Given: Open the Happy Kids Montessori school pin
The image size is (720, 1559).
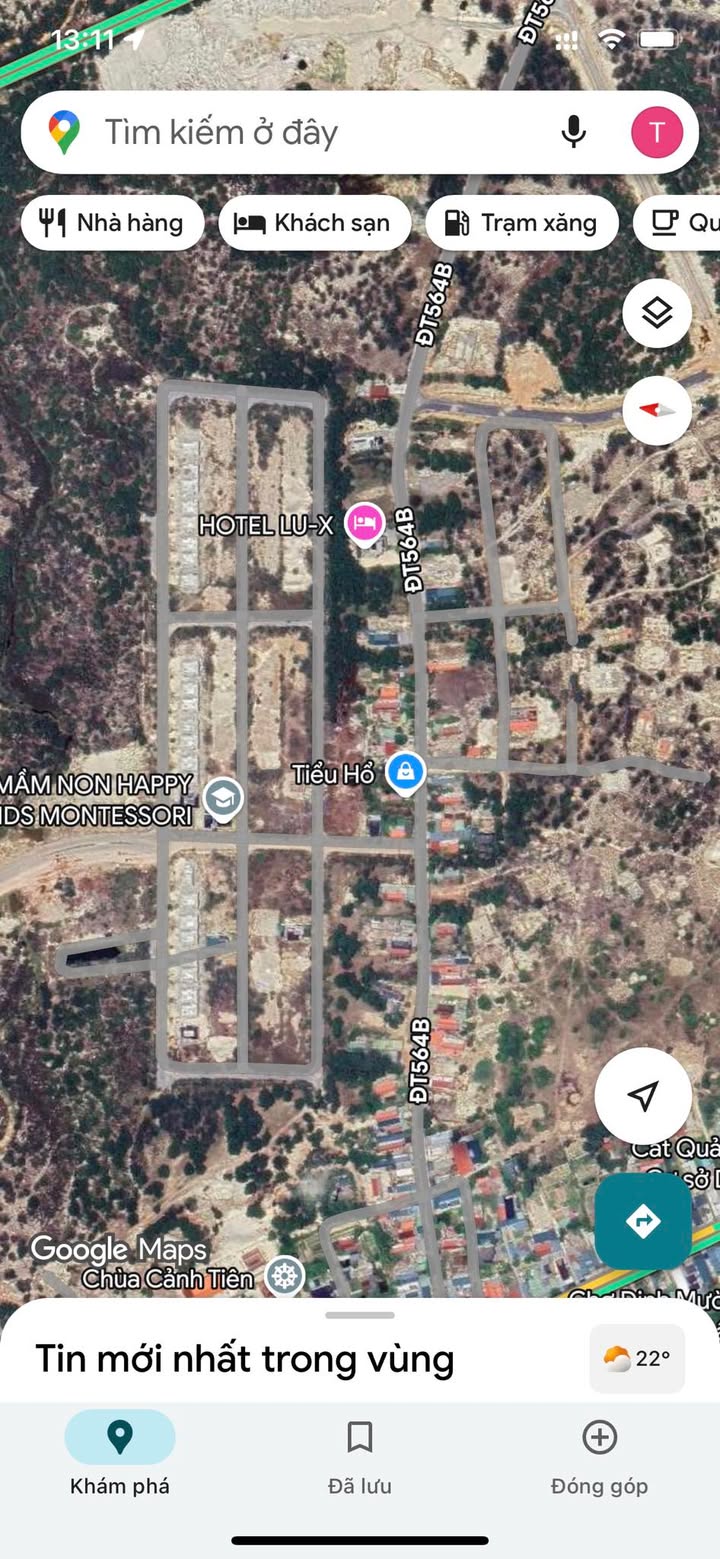Looking at the screenshot, I should coord(222,798).
